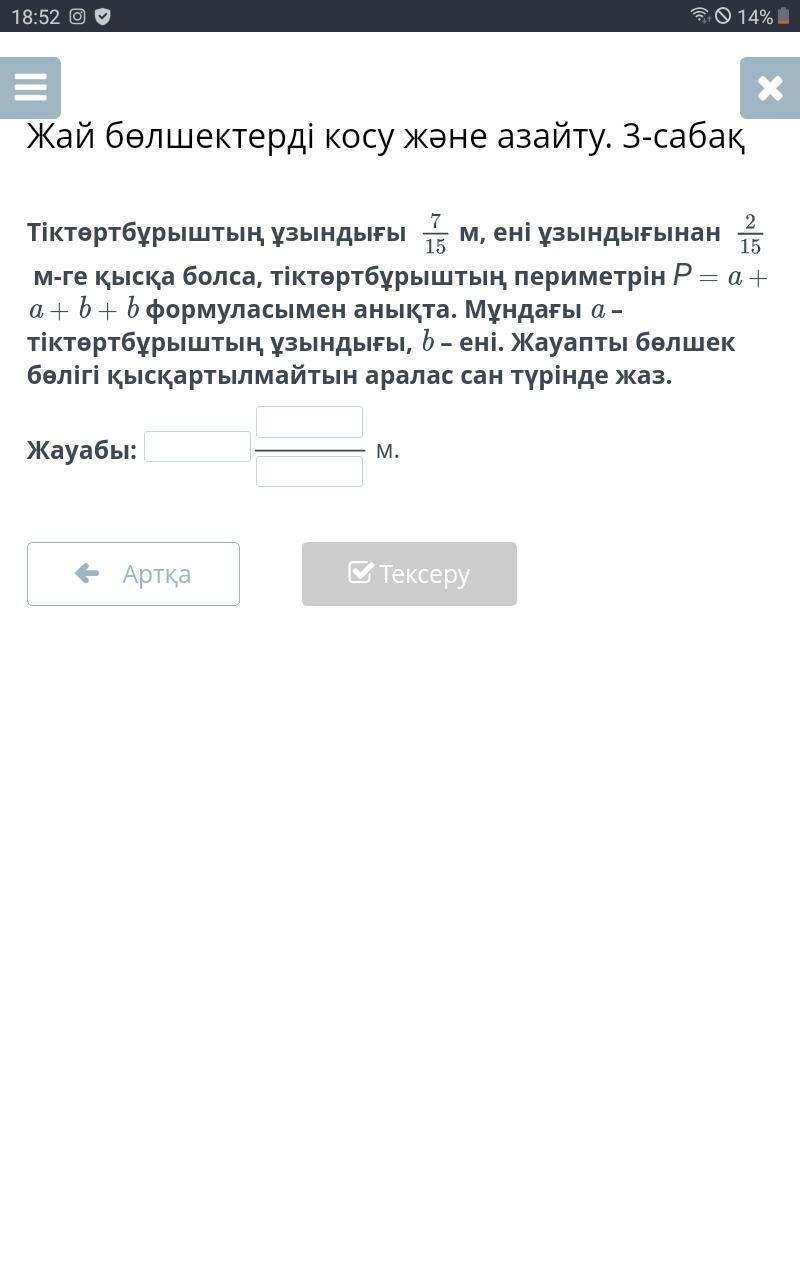This screenshot has height=1280, width=800.
Task: Close the lesson with the X button
Action: pyautogui.click(x=770, y=88)
